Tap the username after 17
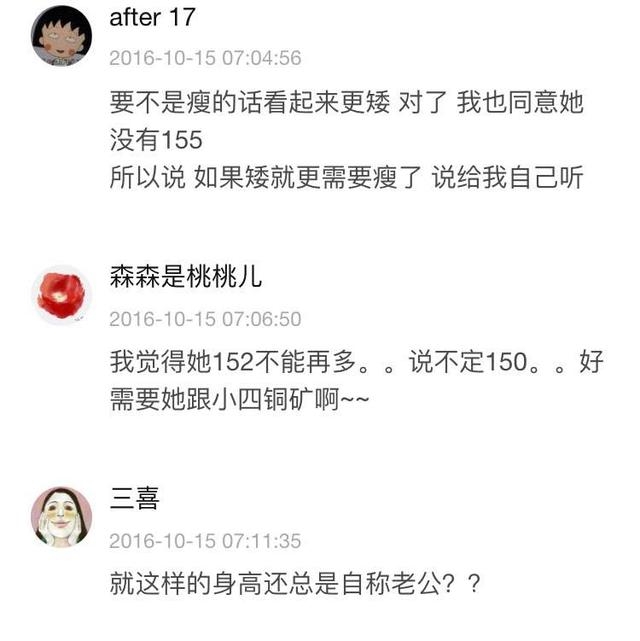This screenshot has width=640, height=641. [152, 17]
